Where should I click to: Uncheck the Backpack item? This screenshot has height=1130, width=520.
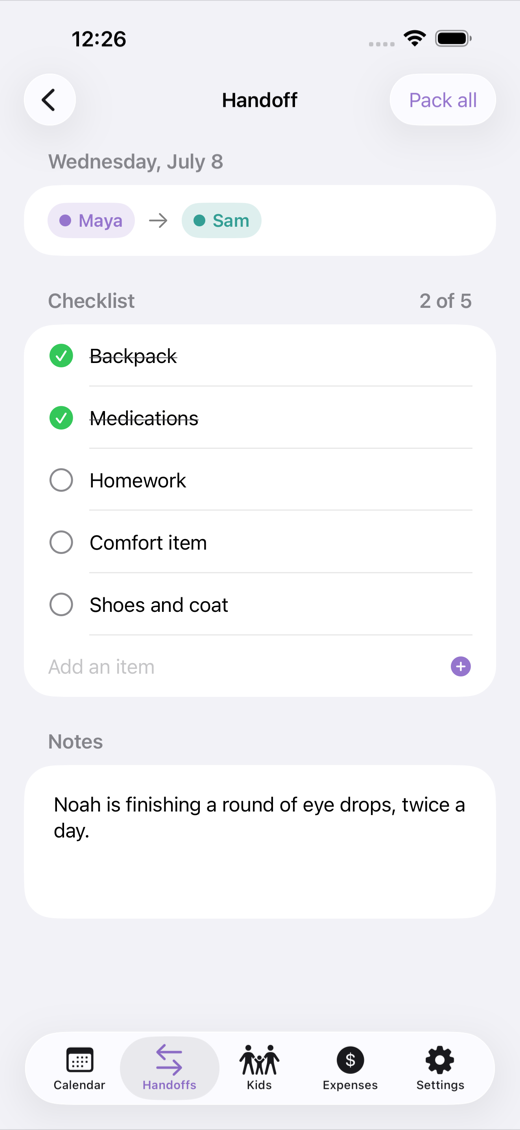click(x=61, y=356)
